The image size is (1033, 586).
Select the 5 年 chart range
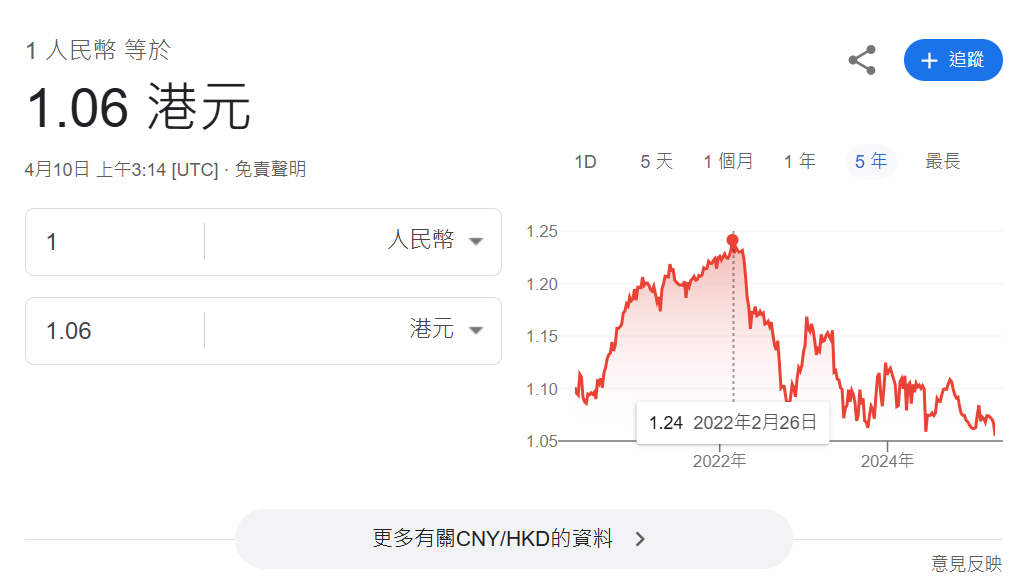pos(871,161)
